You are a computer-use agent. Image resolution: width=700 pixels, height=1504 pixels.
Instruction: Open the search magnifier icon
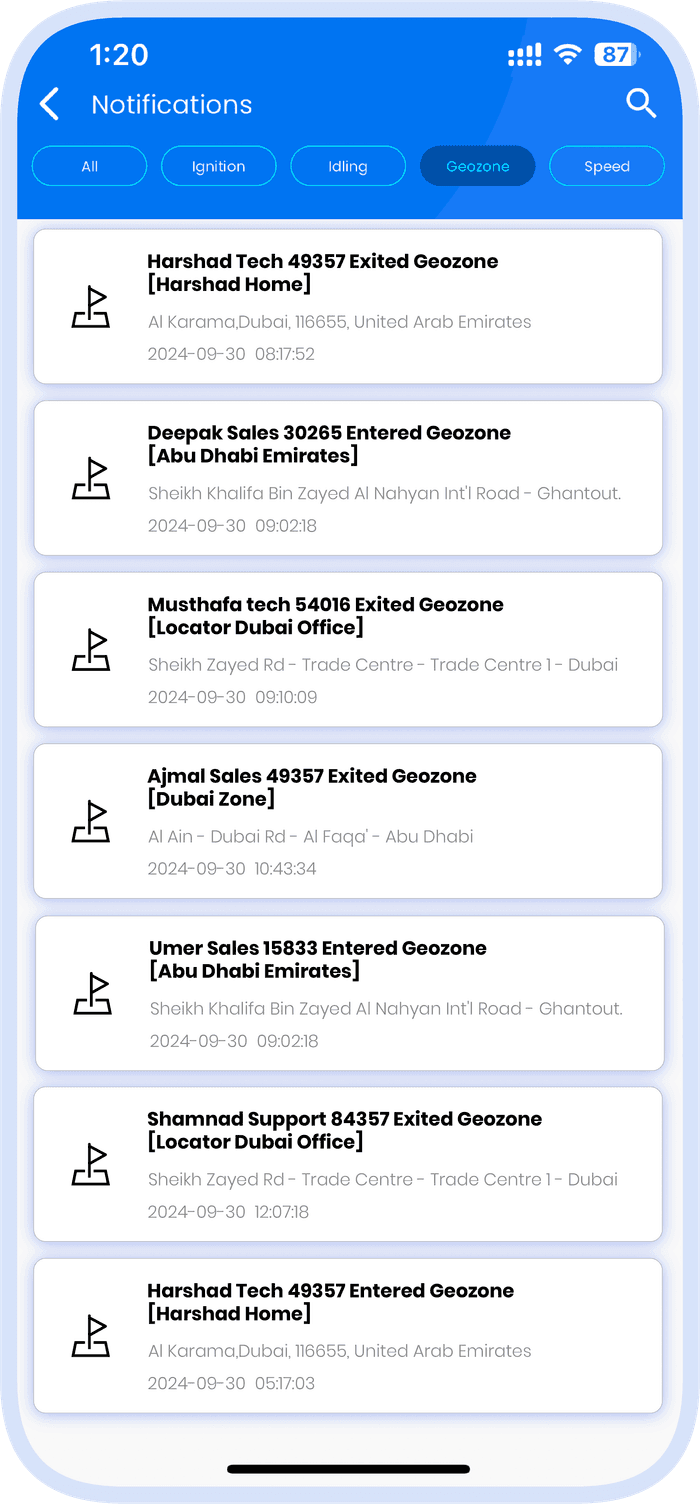641,103
